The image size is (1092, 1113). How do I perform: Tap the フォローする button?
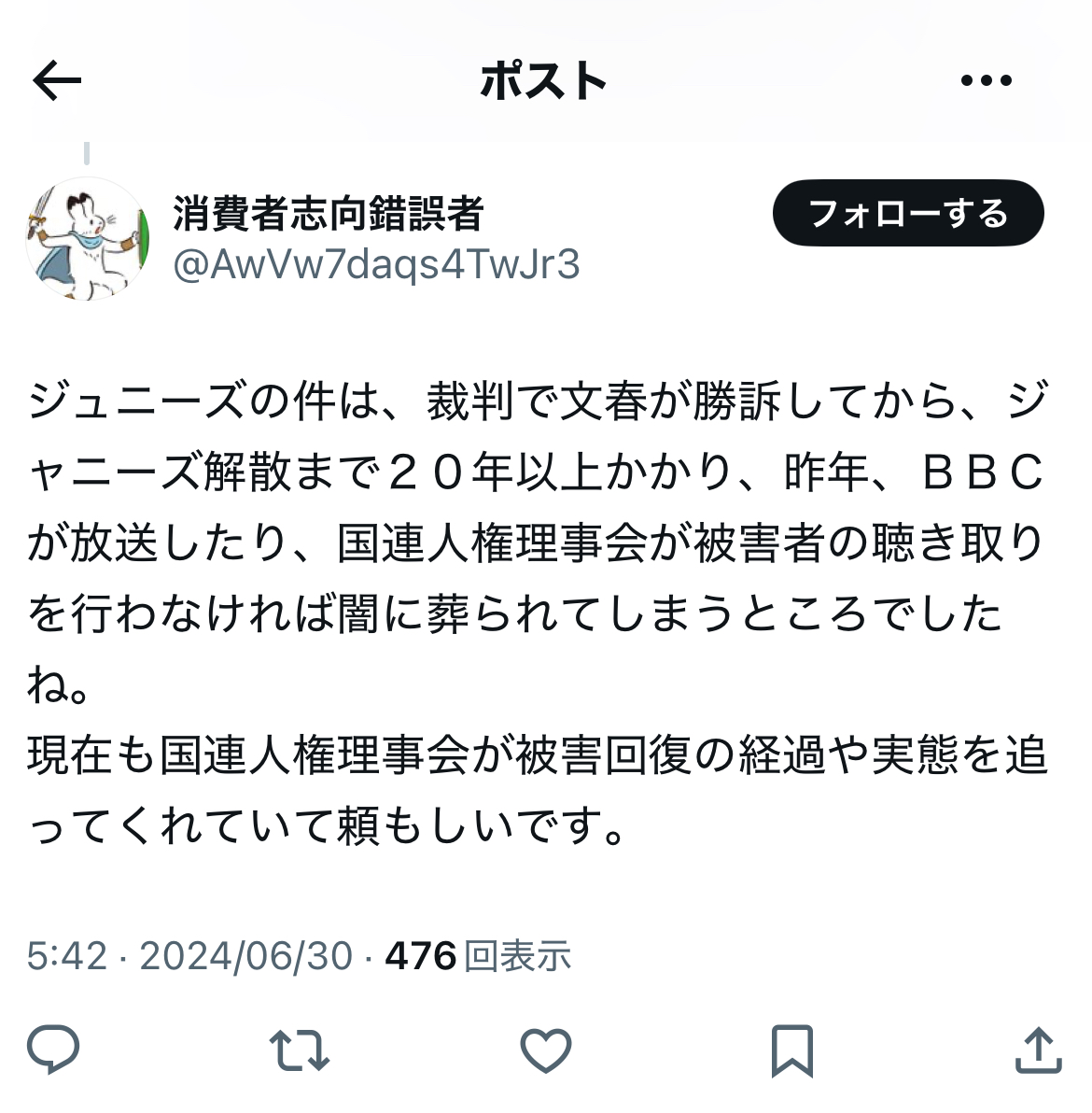(x=908, y=213)
